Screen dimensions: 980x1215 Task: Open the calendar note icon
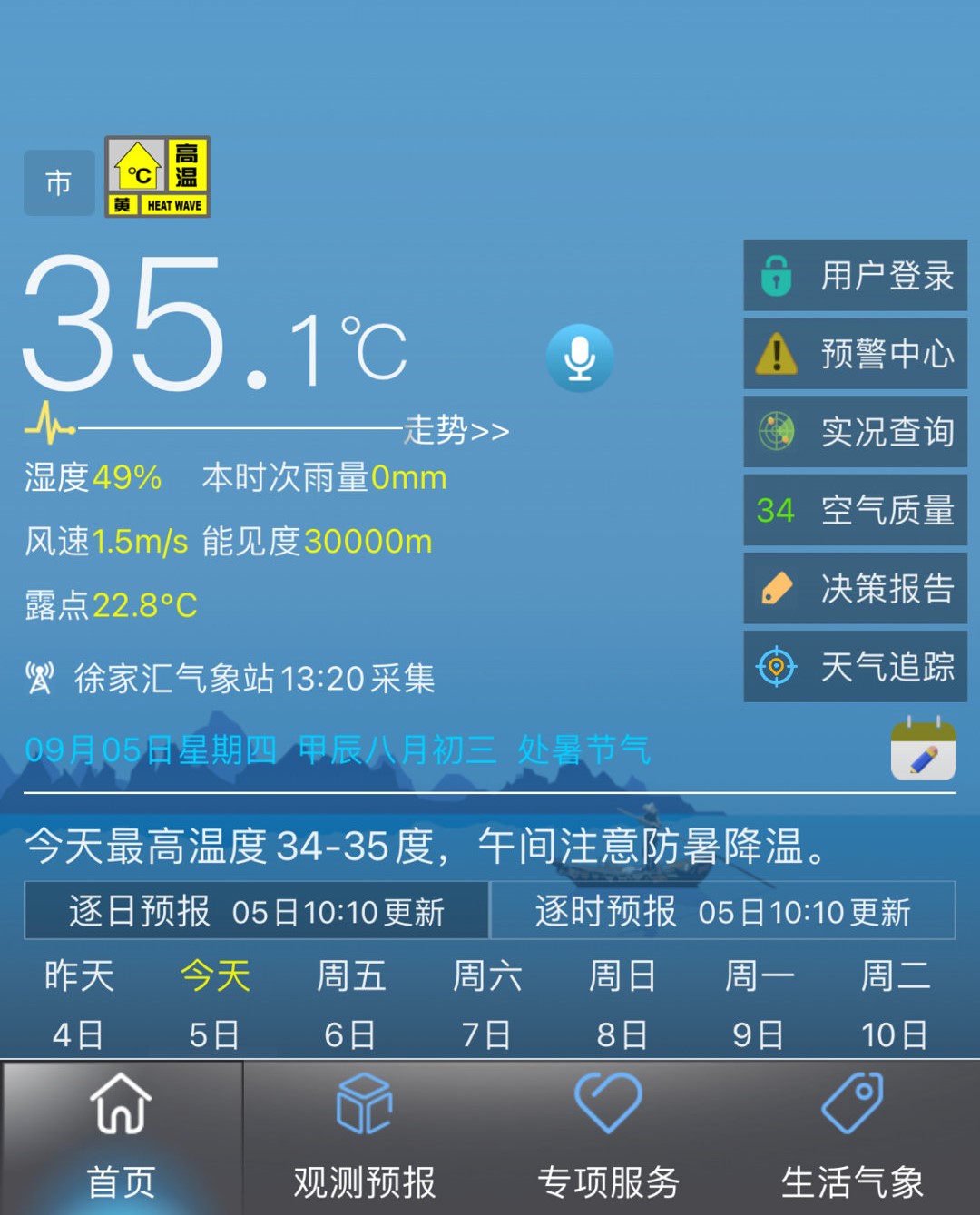pos(923,750)
